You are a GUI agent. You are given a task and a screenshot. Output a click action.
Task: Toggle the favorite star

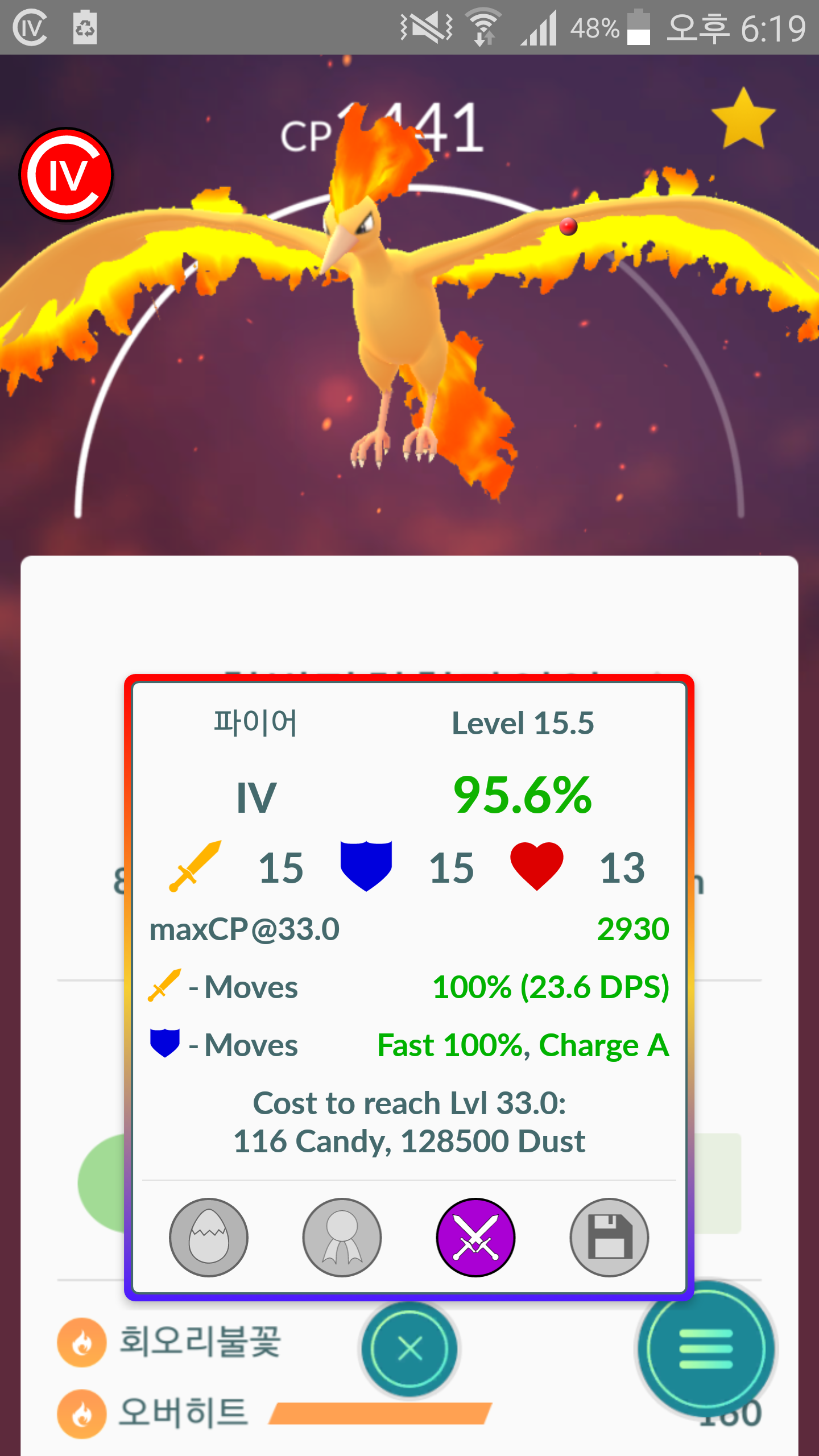tap(743, 119)
